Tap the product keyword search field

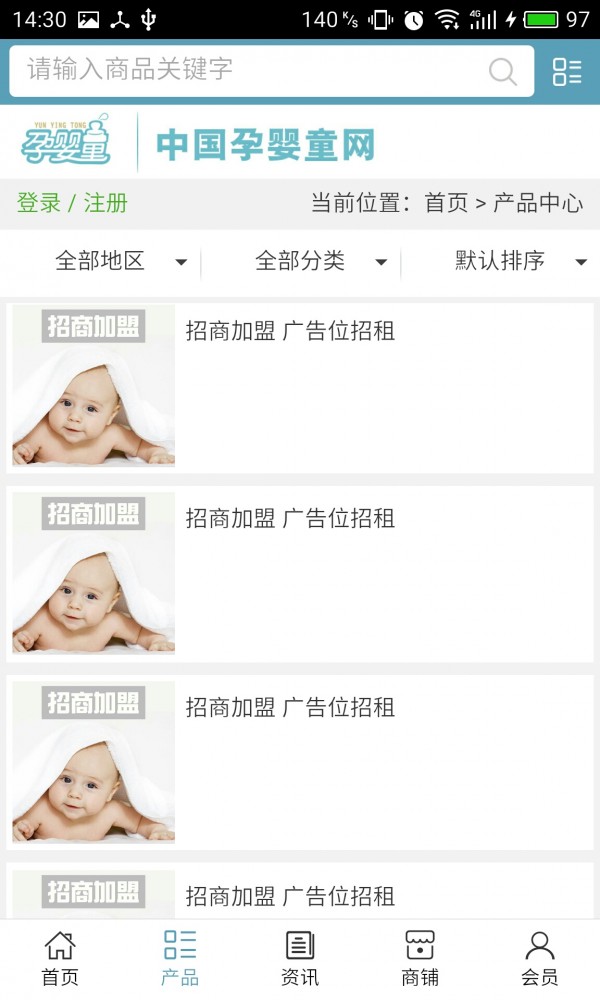point(250,70)
